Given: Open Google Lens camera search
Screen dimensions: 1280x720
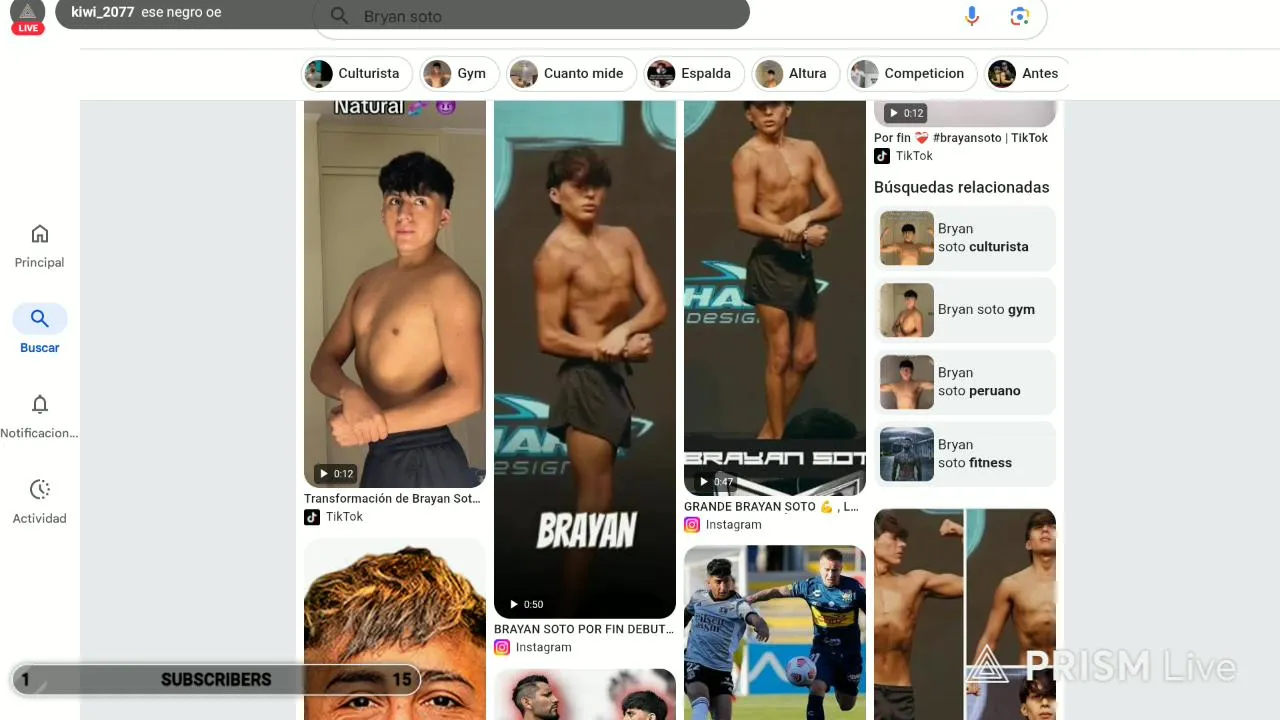Looking at the screenshot, I should point(1019,17).
